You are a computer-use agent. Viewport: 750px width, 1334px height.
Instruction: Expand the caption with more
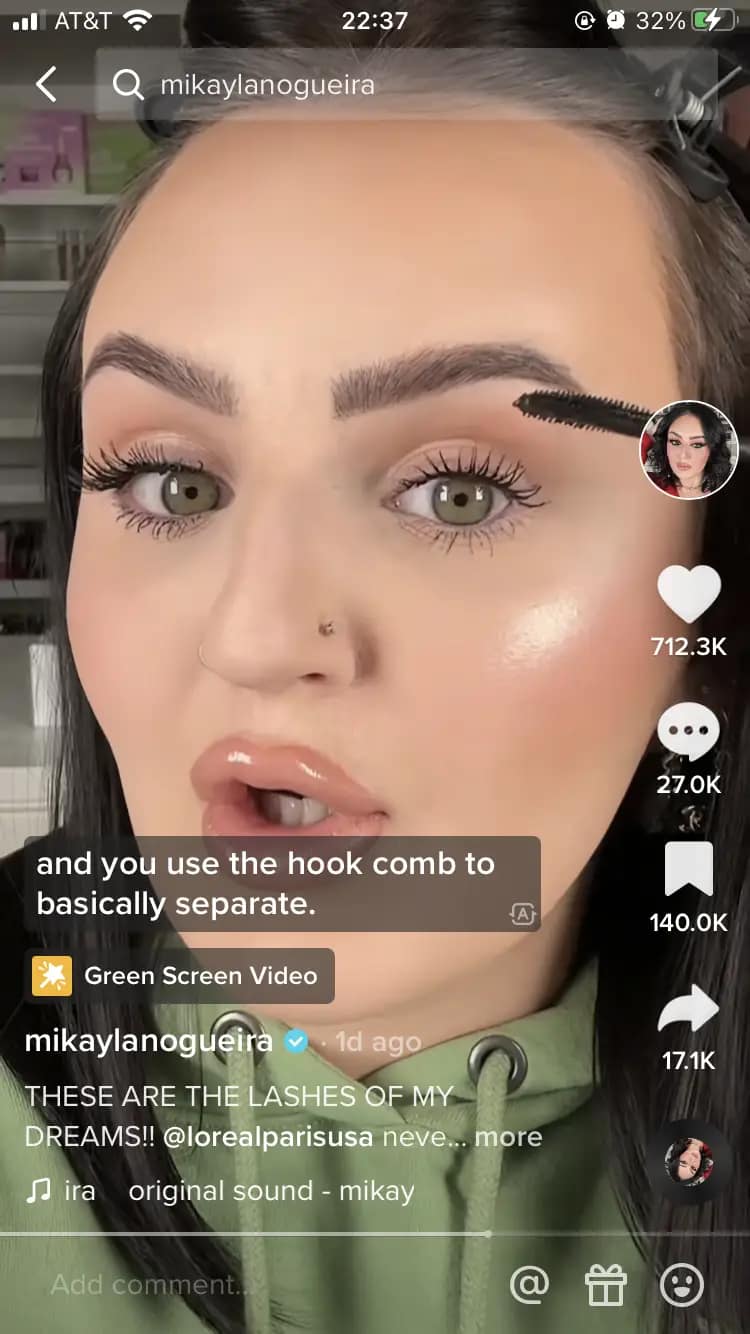tap(508, 1137)
